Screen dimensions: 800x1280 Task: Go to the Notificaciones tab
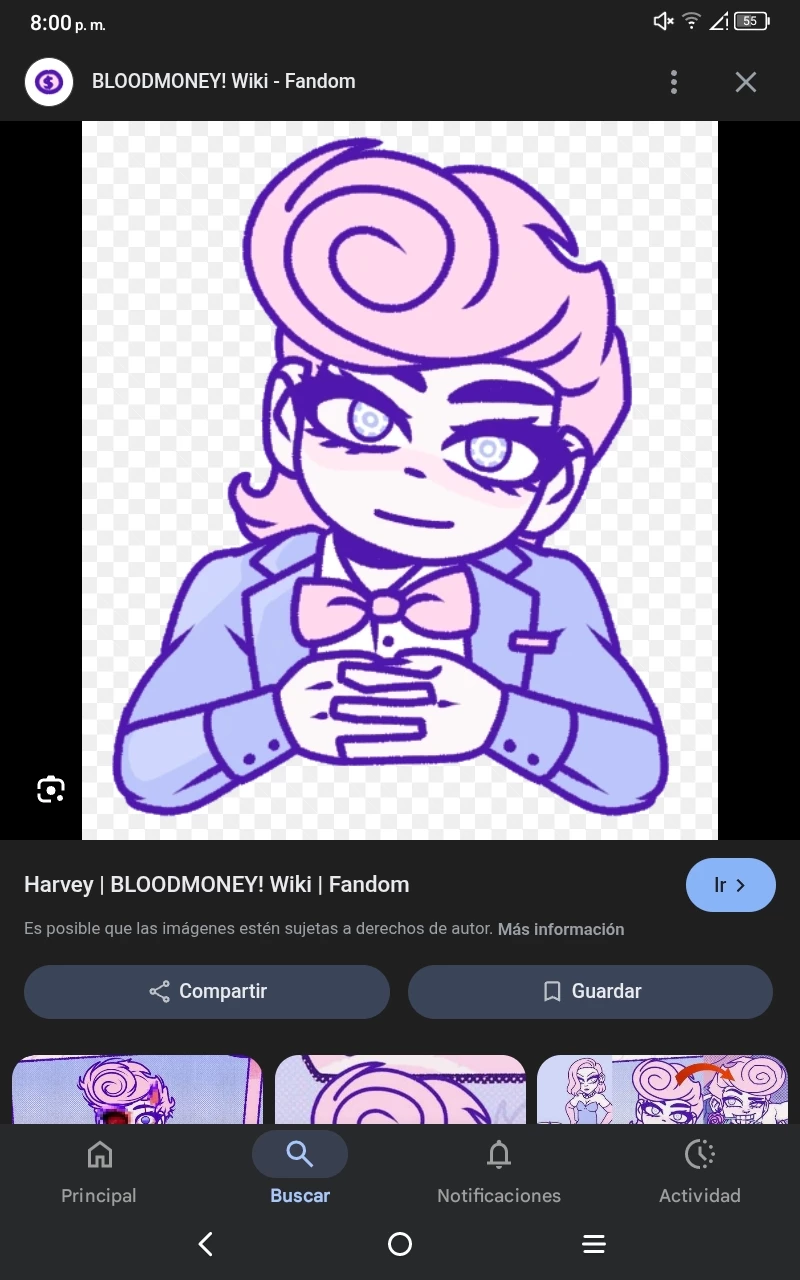499,1172
